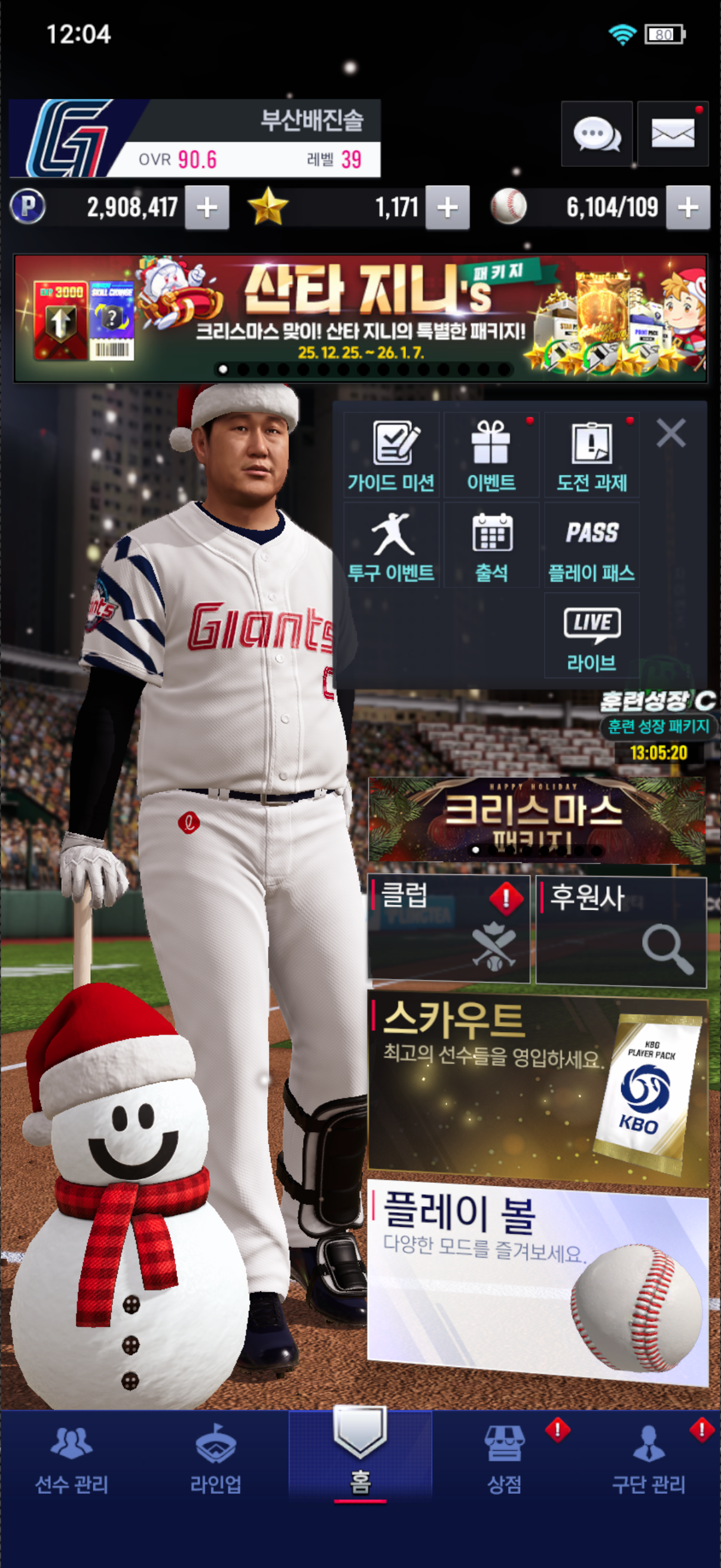The image size is (721, 1568).
Task: Open the chat bubble icon
Action: click(596, 133)
